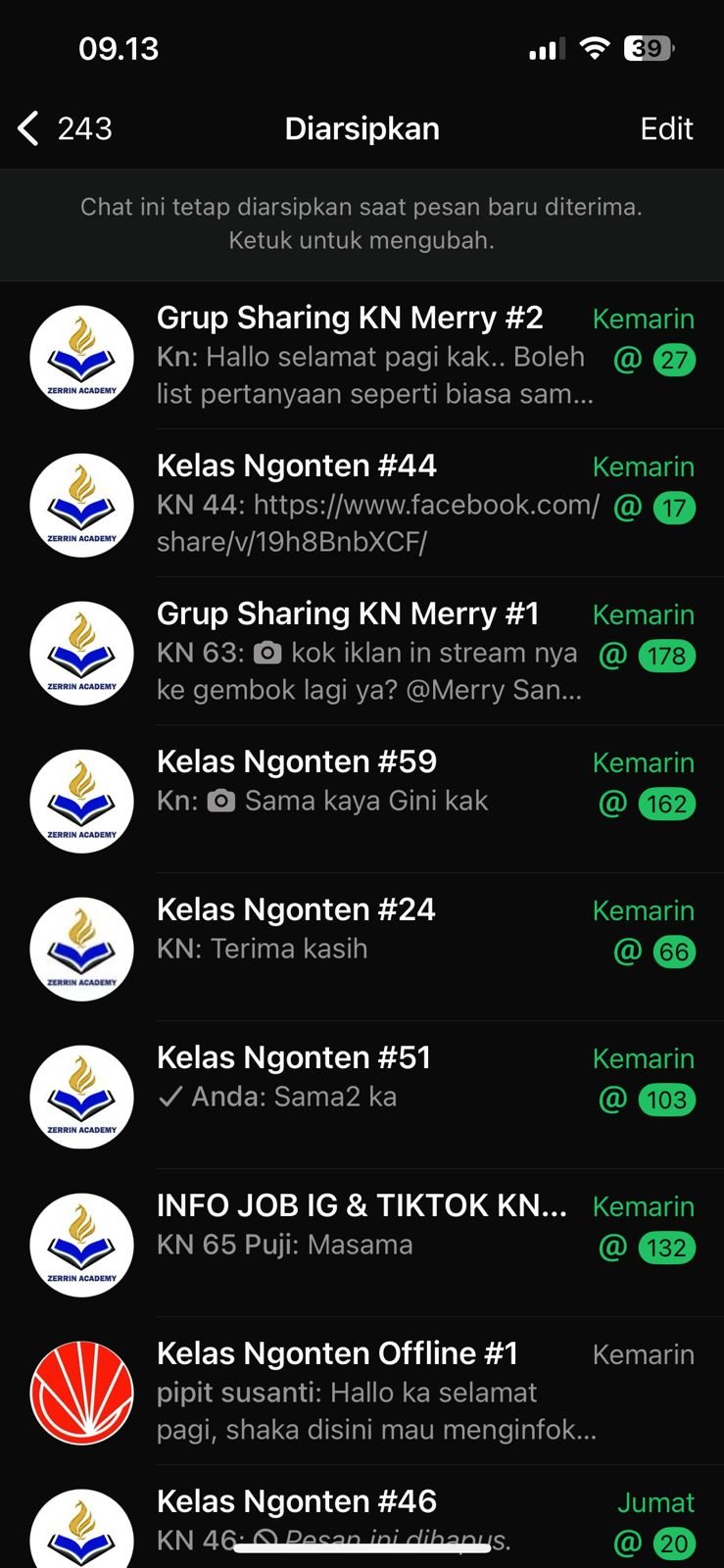The width and height of the screenshot is (724, 1568).
Task: Open the Kelas Ngonten #44 chat
Action: tap(372, 504)
